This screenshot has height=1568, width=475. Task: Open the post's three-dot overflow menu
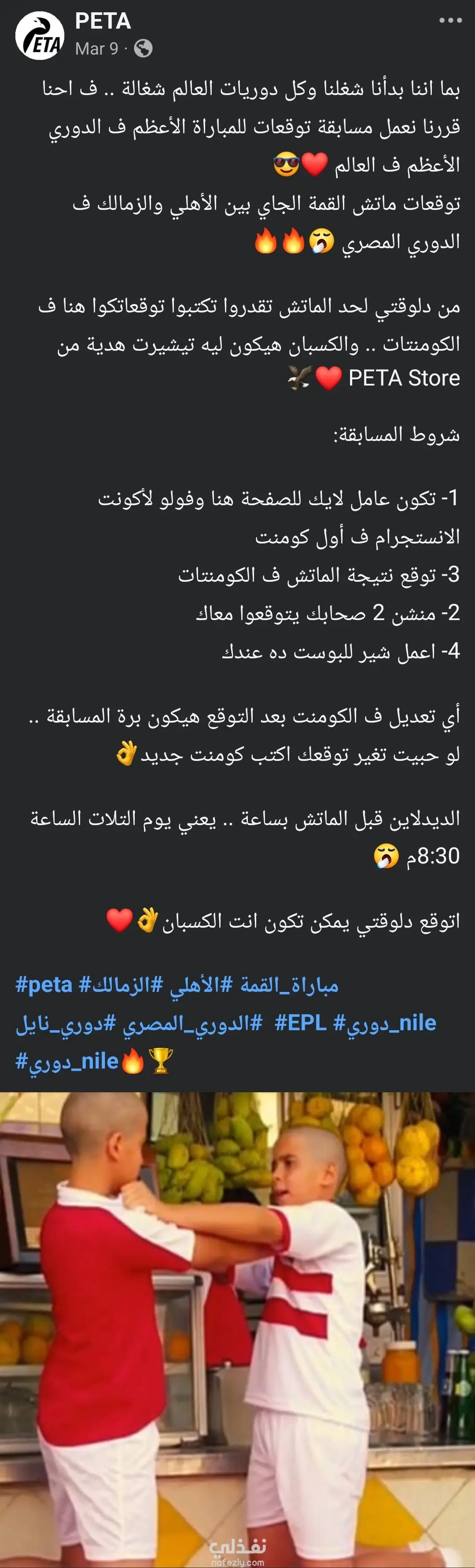[450, 21]
